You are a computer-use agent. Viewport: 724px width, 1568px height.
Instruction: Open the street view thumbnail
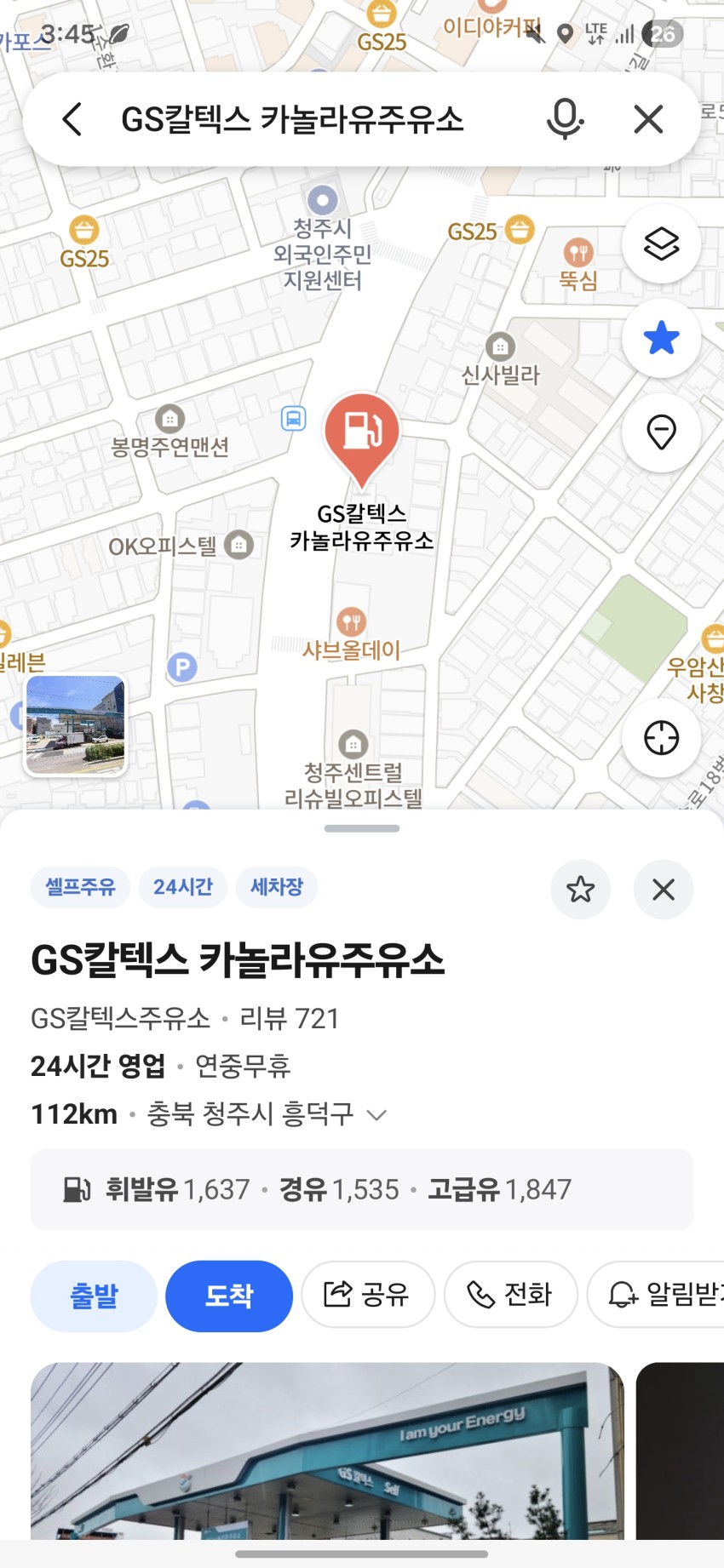pyautogui.click(x=75, y=724)
